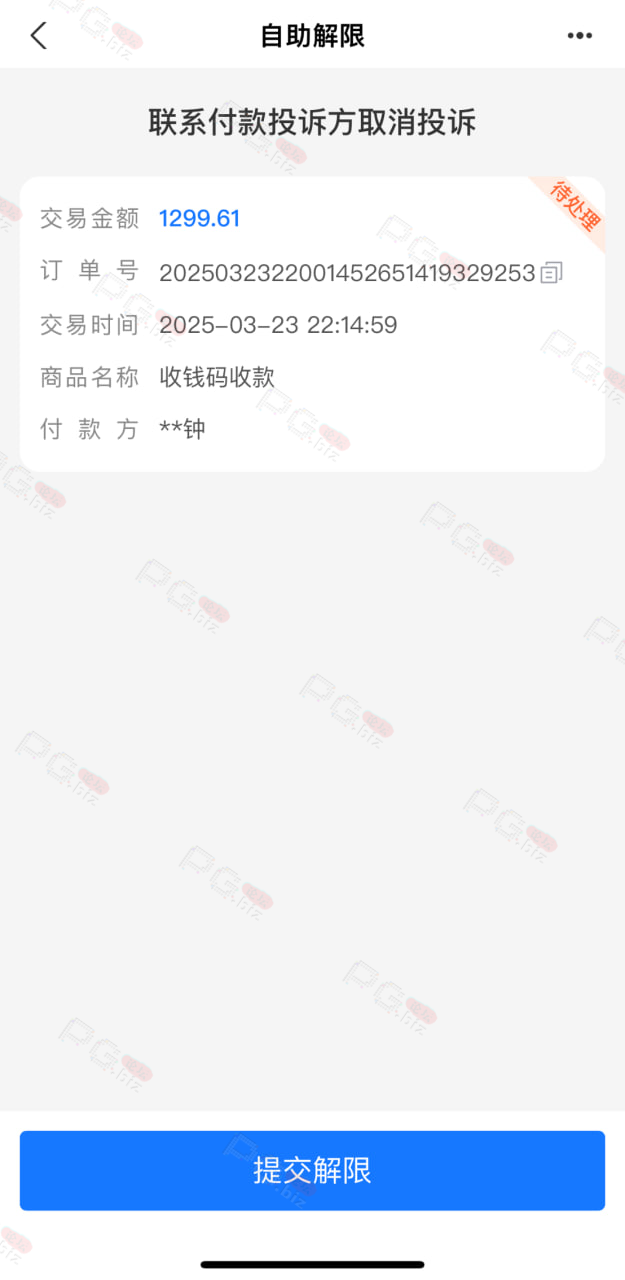Submit with the 提交解限 button
625x1280 pixels.
(x=312, y=1171)
